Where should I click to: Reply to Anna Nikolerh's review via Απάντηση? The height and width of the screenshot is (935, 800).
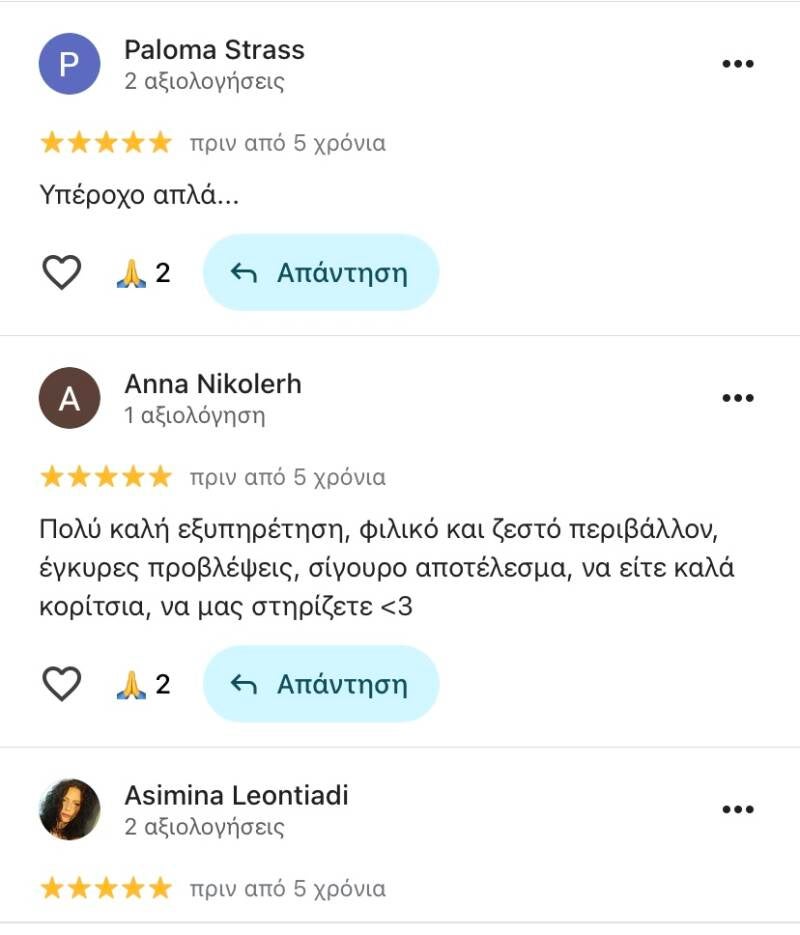321,684
